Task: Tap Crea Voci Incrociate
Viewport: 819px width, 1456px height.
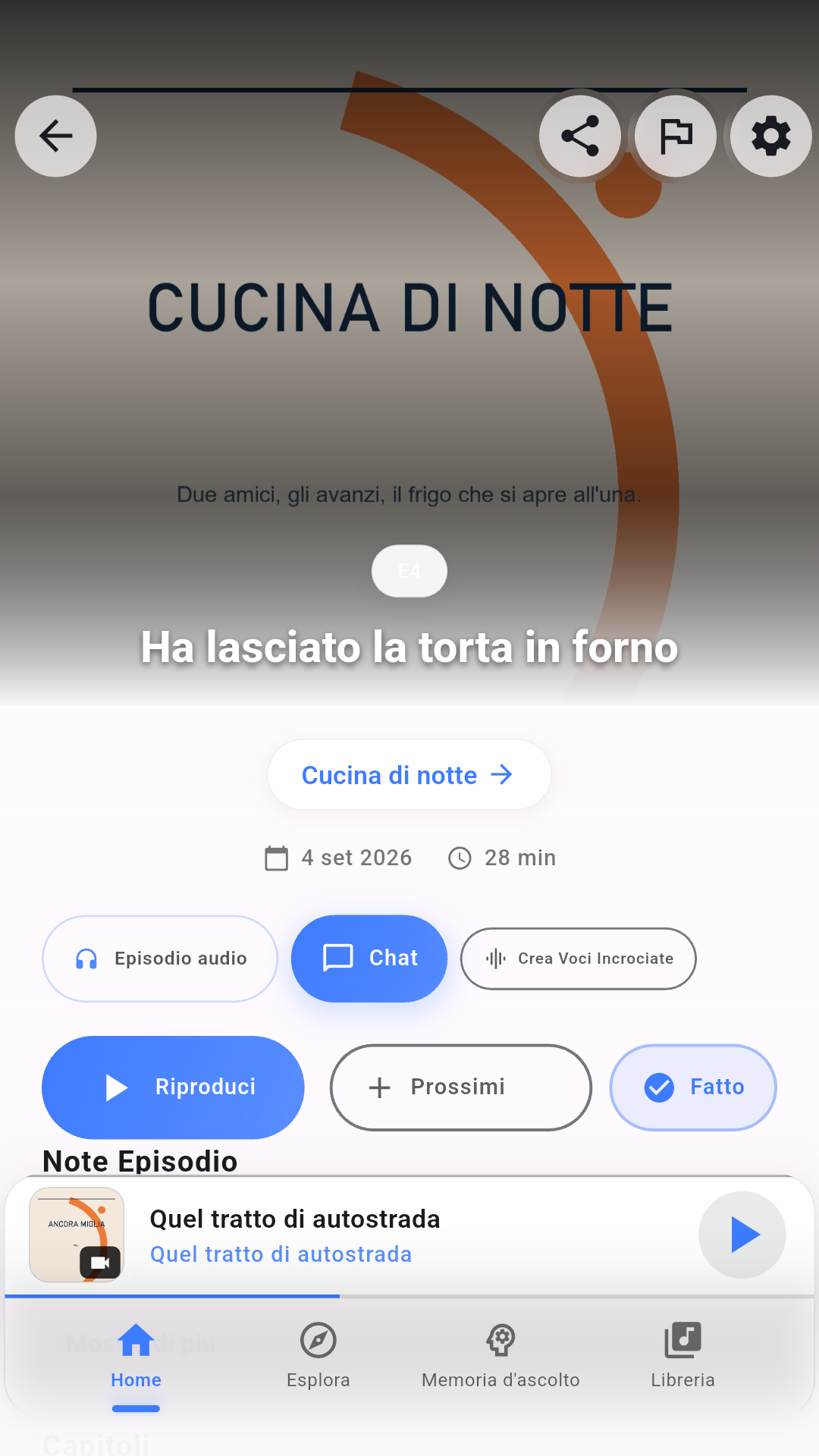Action: [x=579, y=959]
